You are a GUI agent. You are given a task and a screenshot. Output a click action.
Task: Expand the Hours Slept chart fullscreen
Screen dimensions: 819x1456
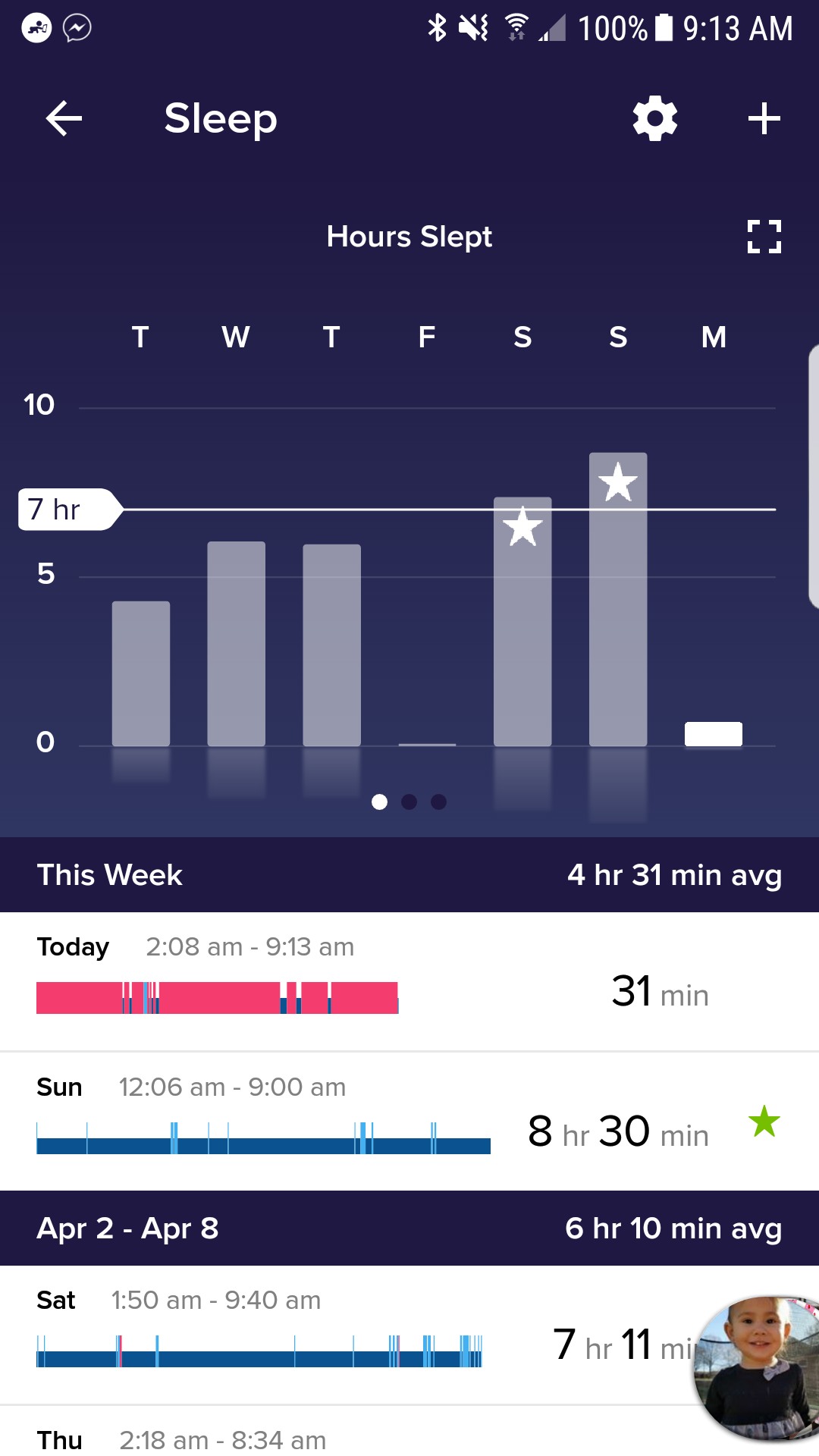pos(764,237)
